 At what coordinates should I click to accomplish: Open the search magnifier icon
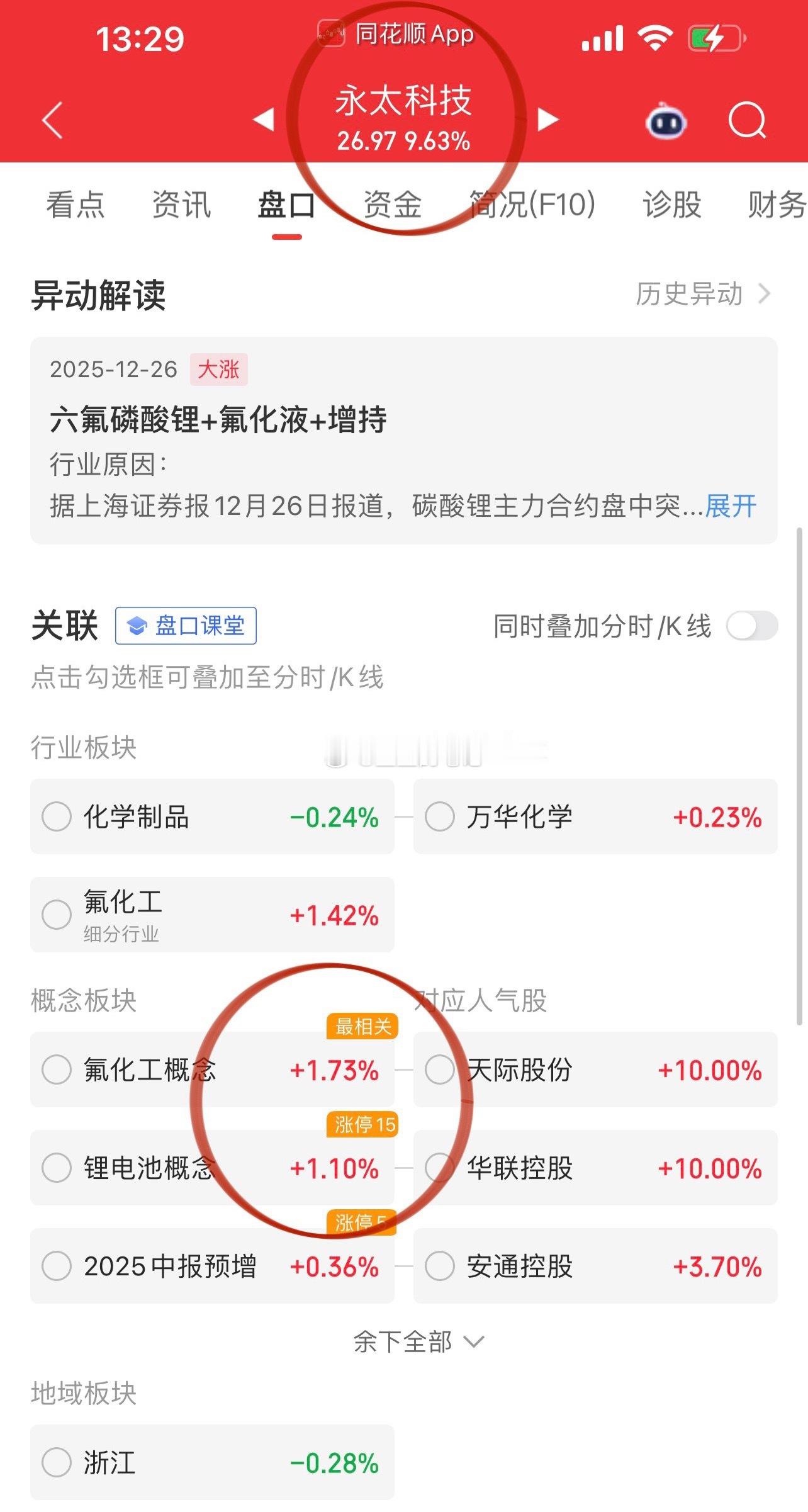[746, 121]
